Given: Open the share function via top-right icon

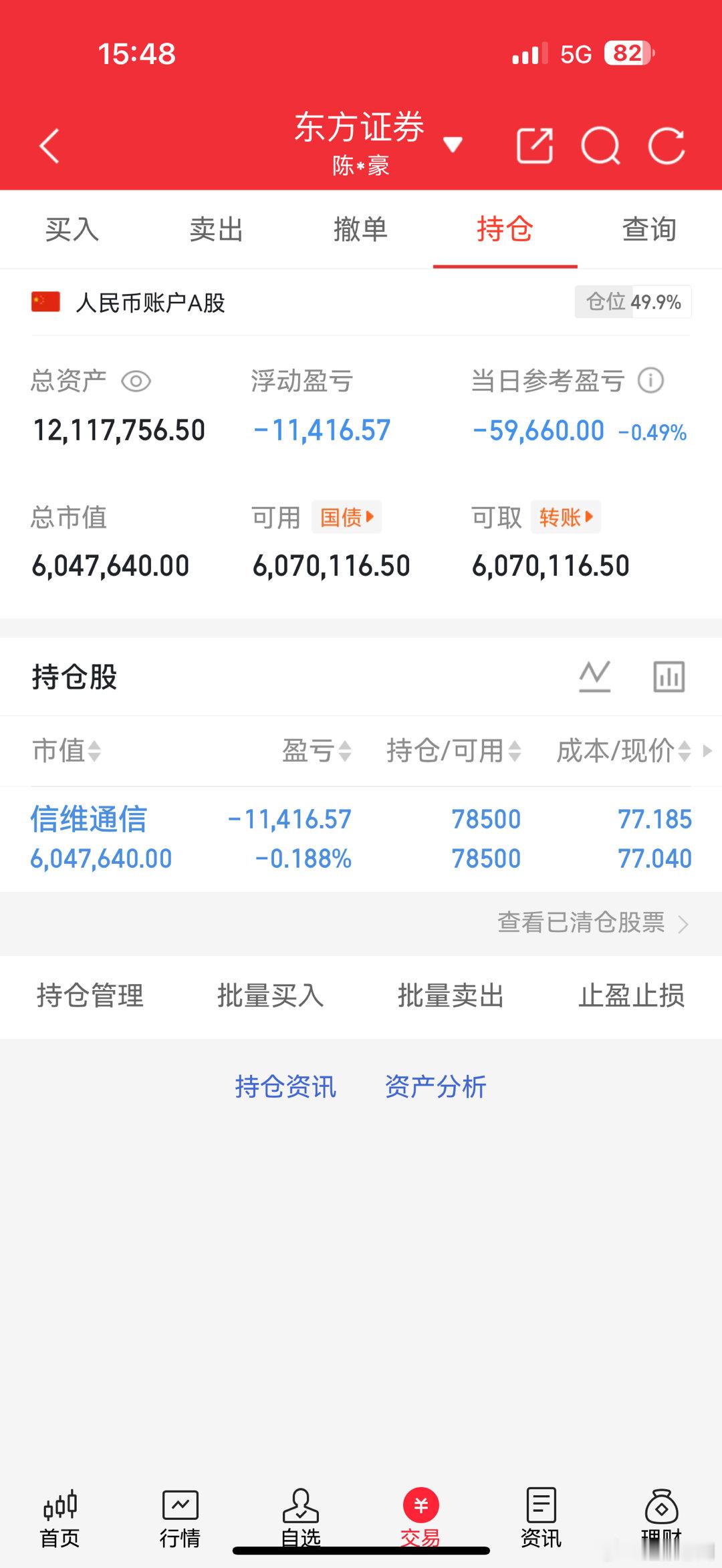Looking at the screenshot, I should pos(535,144).
